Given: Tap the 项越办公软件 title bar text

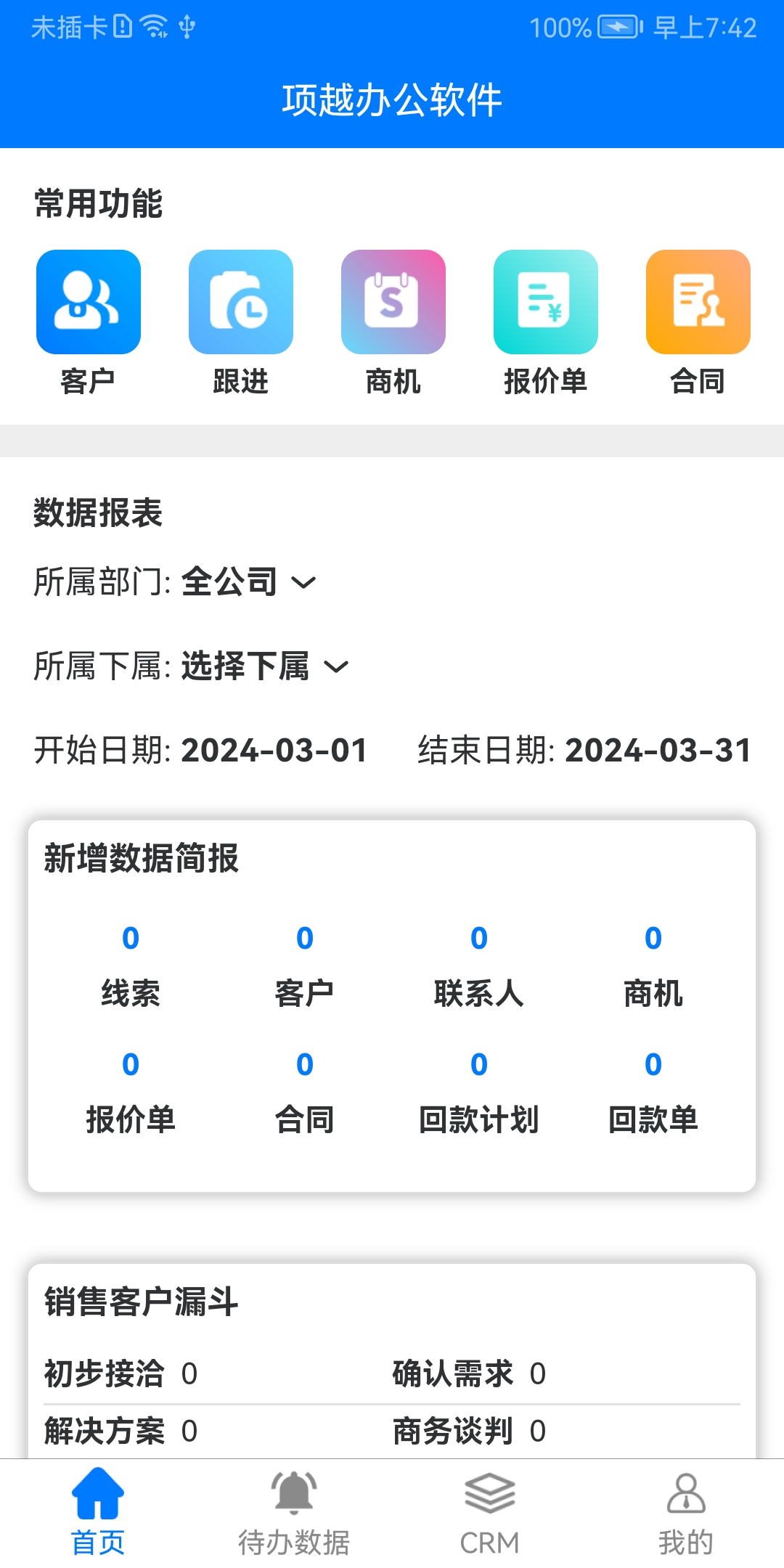Looking at the screenshot, I should [392, 100].
